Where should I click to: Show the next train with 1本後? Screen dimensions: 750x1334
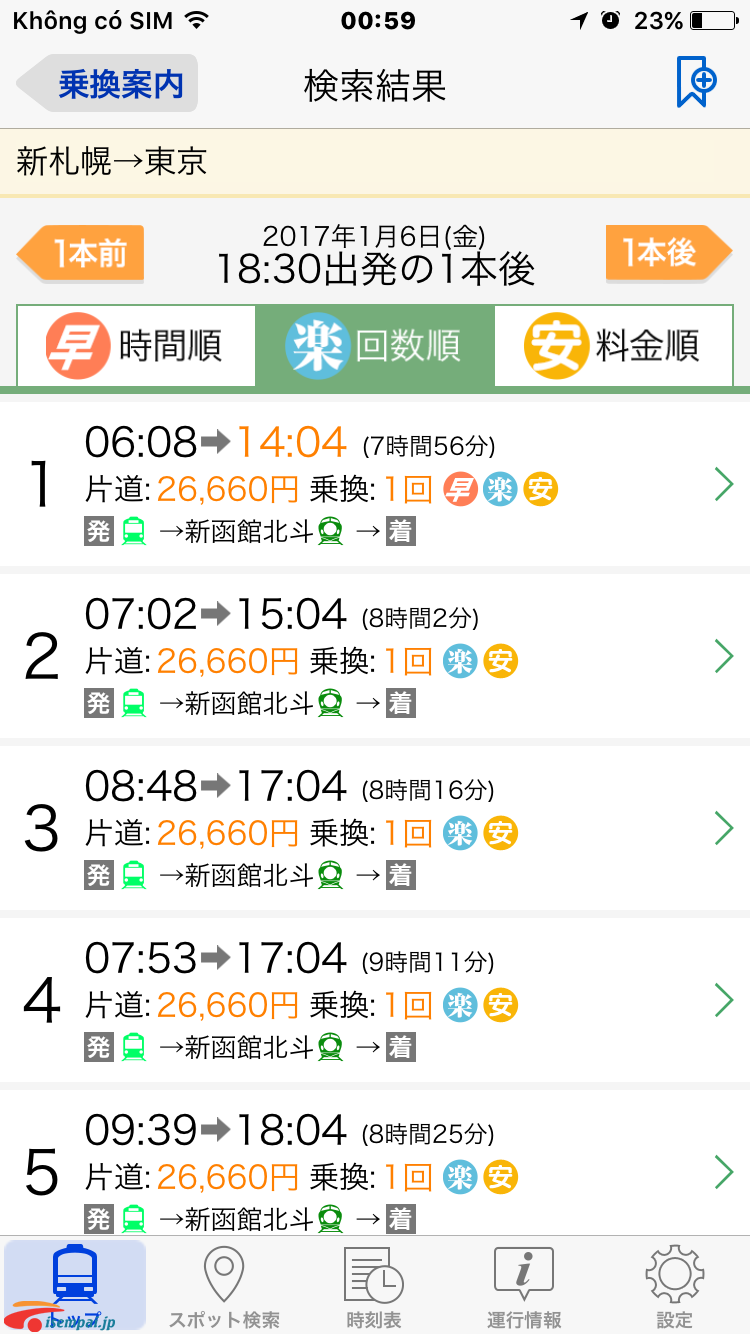click(x=669, y=253)
